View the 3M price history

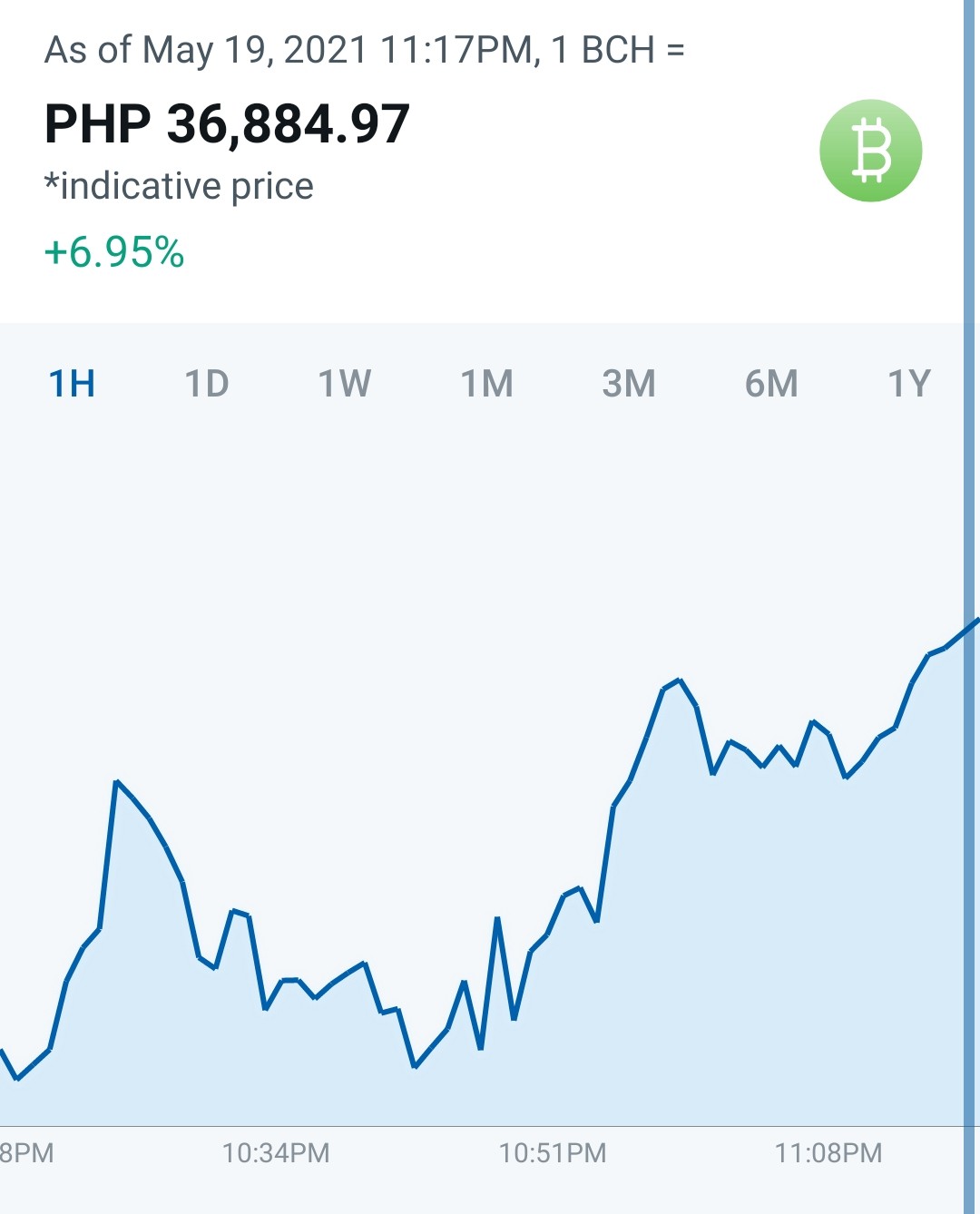click(x=629, y=384)
